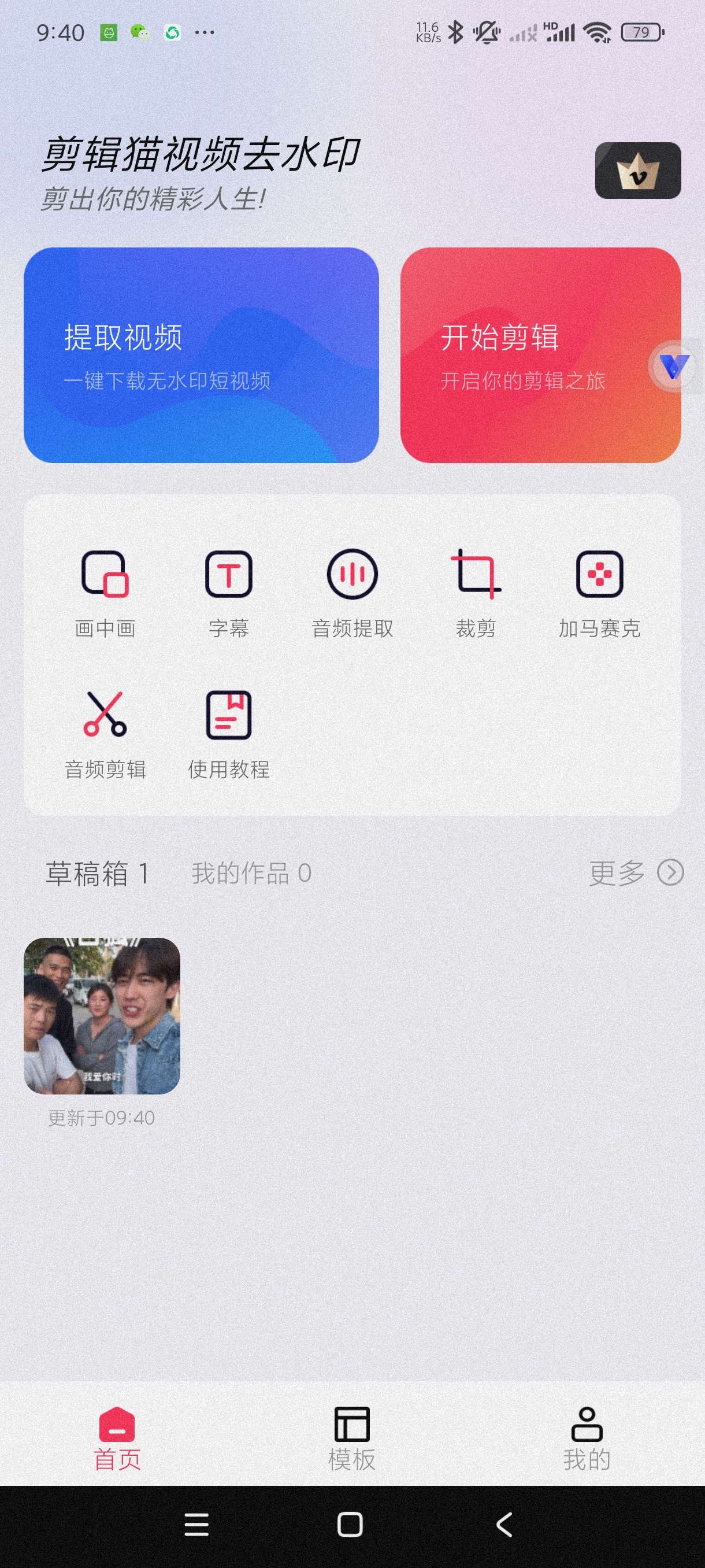Open the 提取视频 card
Viewport: 705px width, 1568px height.
point(201,355)
